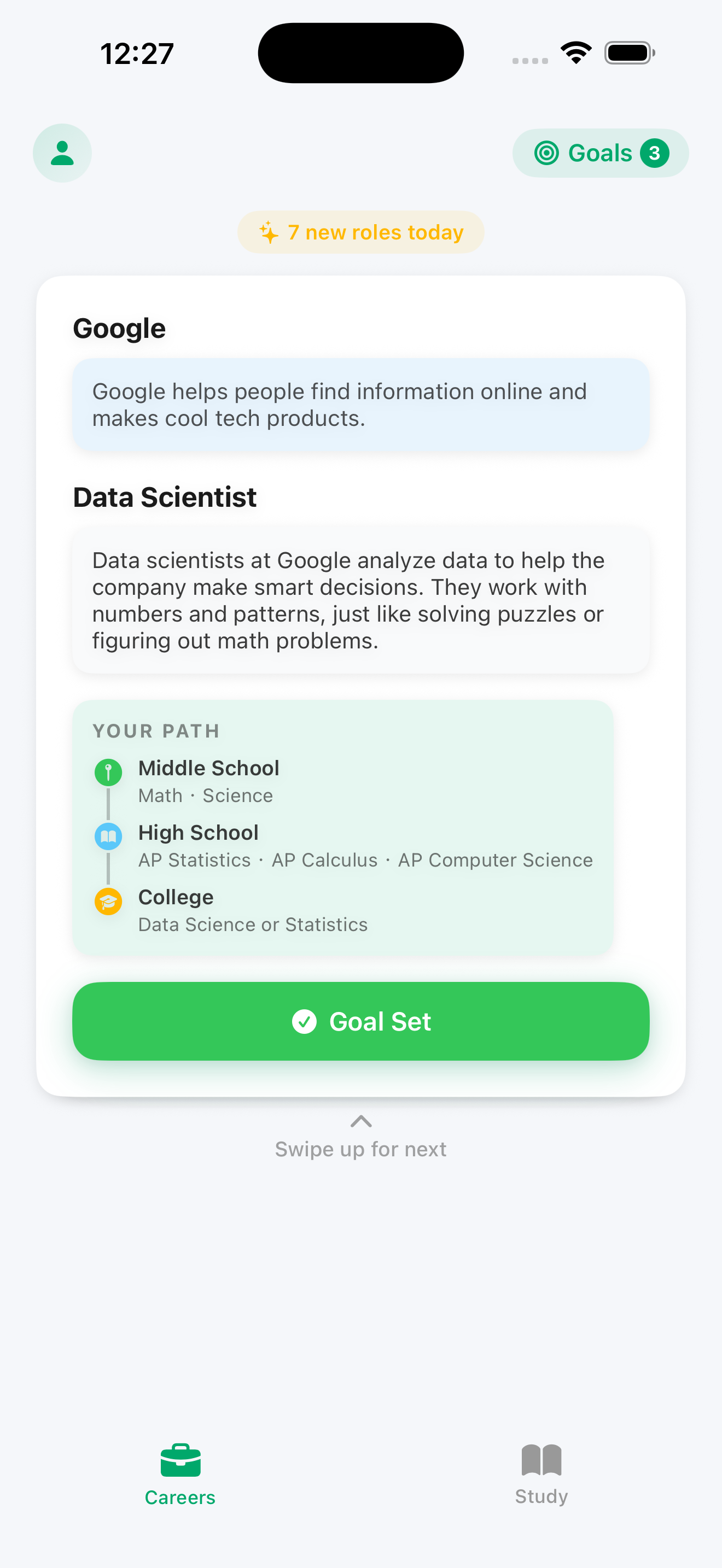Expand the next card via upward chevron

tap(360, 1122)
